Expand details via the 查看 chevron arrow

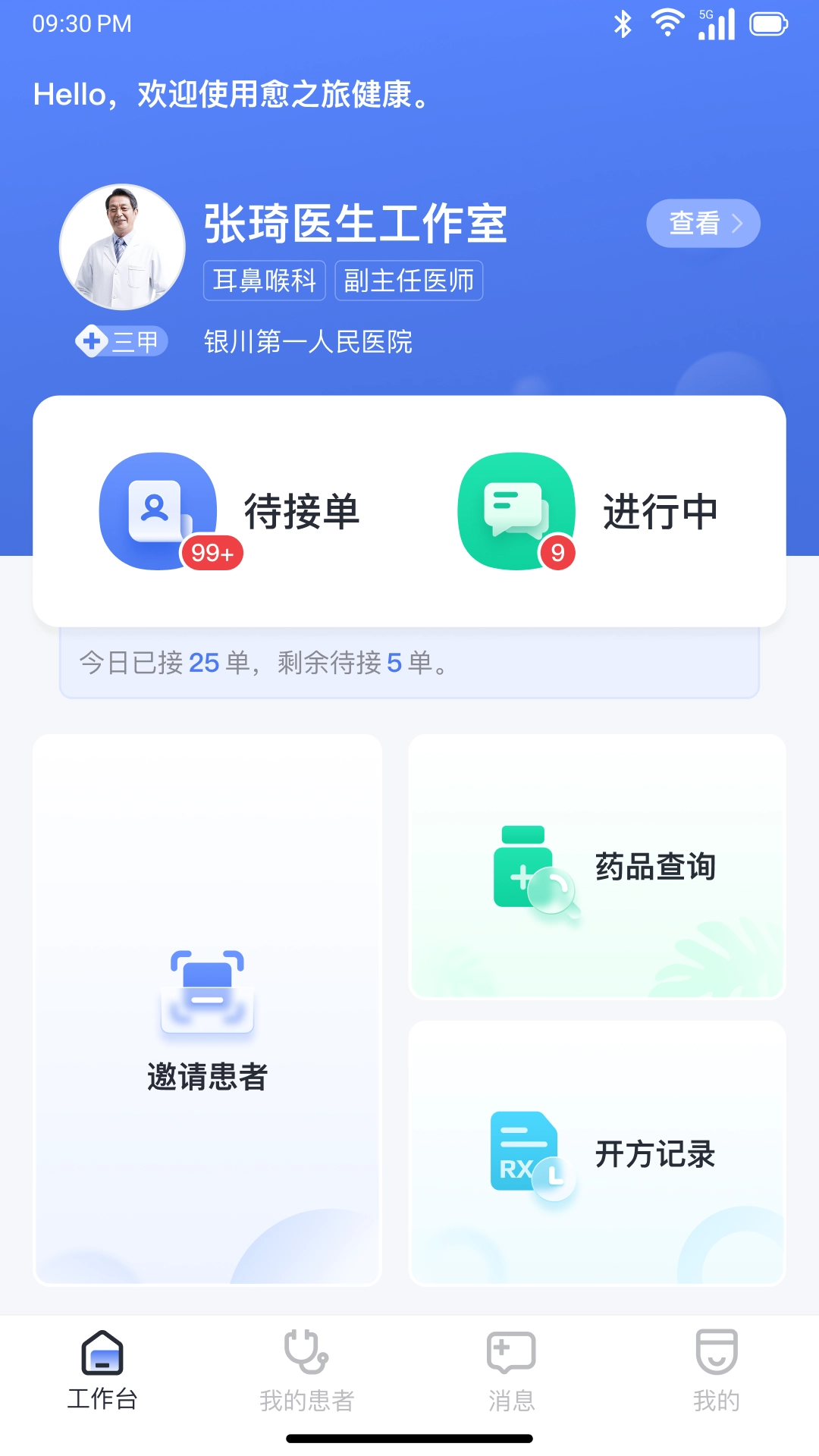click(738, 223)
